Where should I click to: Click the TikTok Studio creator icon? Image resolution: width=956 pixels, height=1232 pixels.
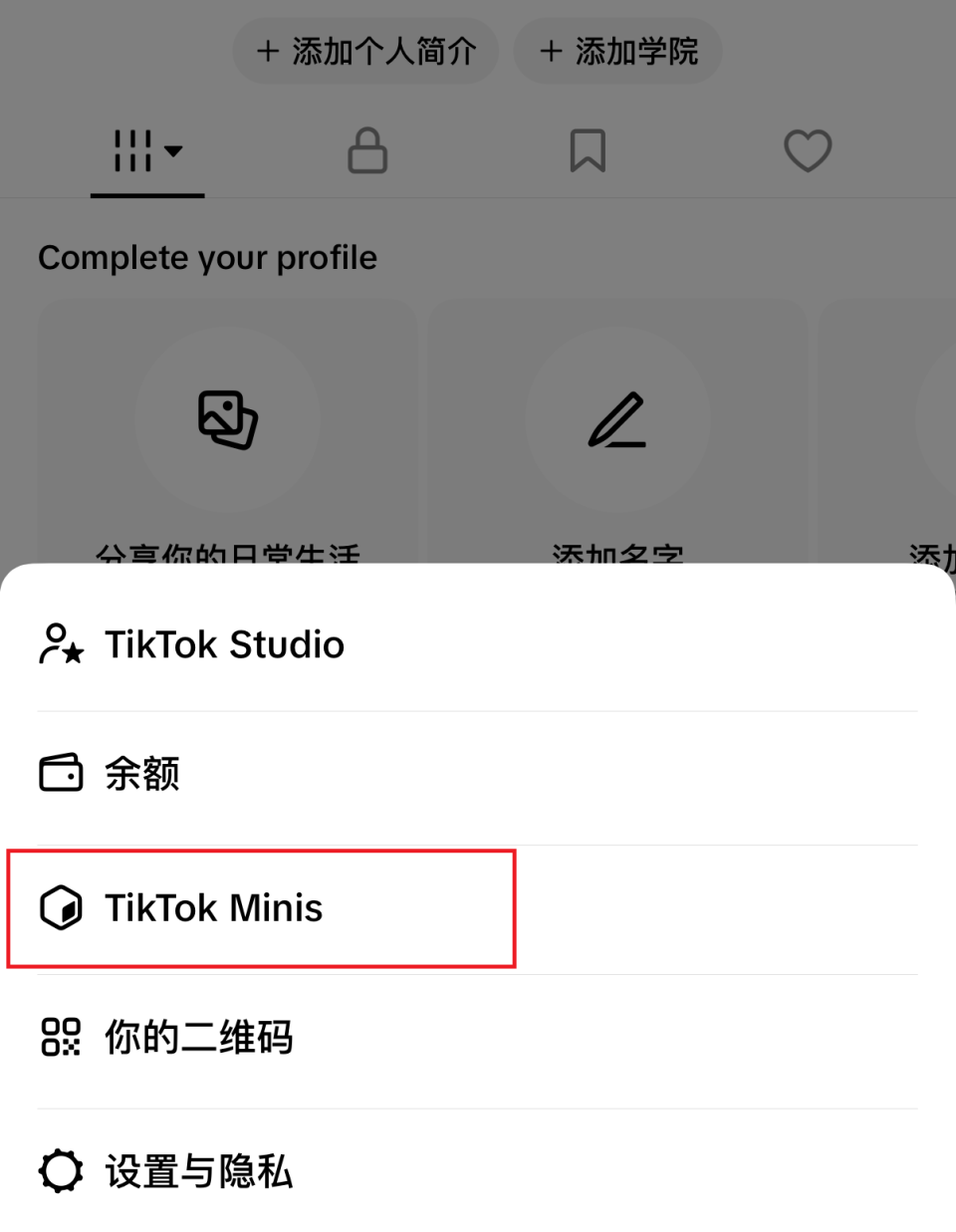coord(60,643)
